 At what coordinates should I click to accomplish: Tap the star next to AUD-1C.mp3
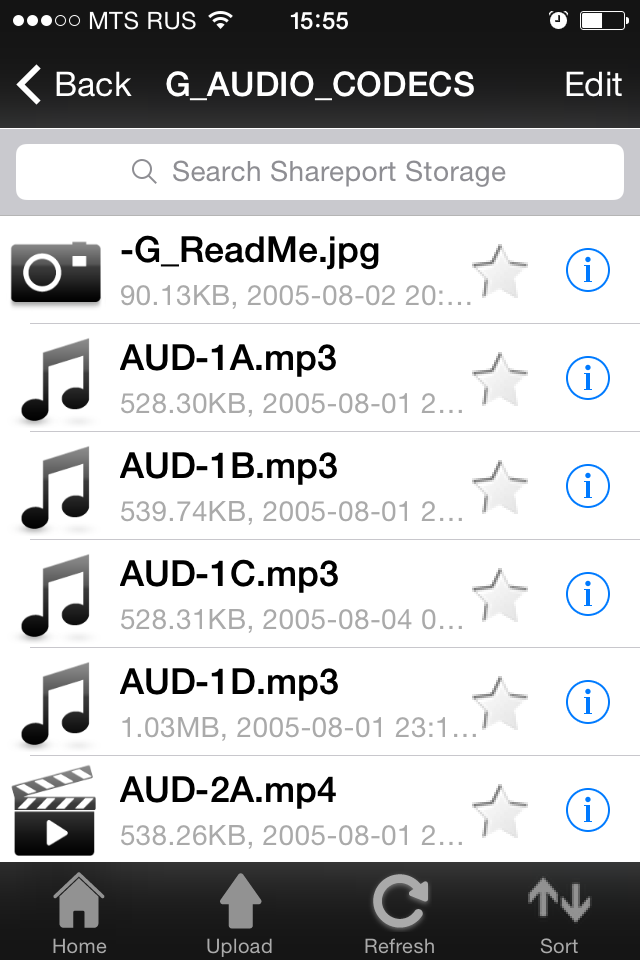tap(499, 595)
